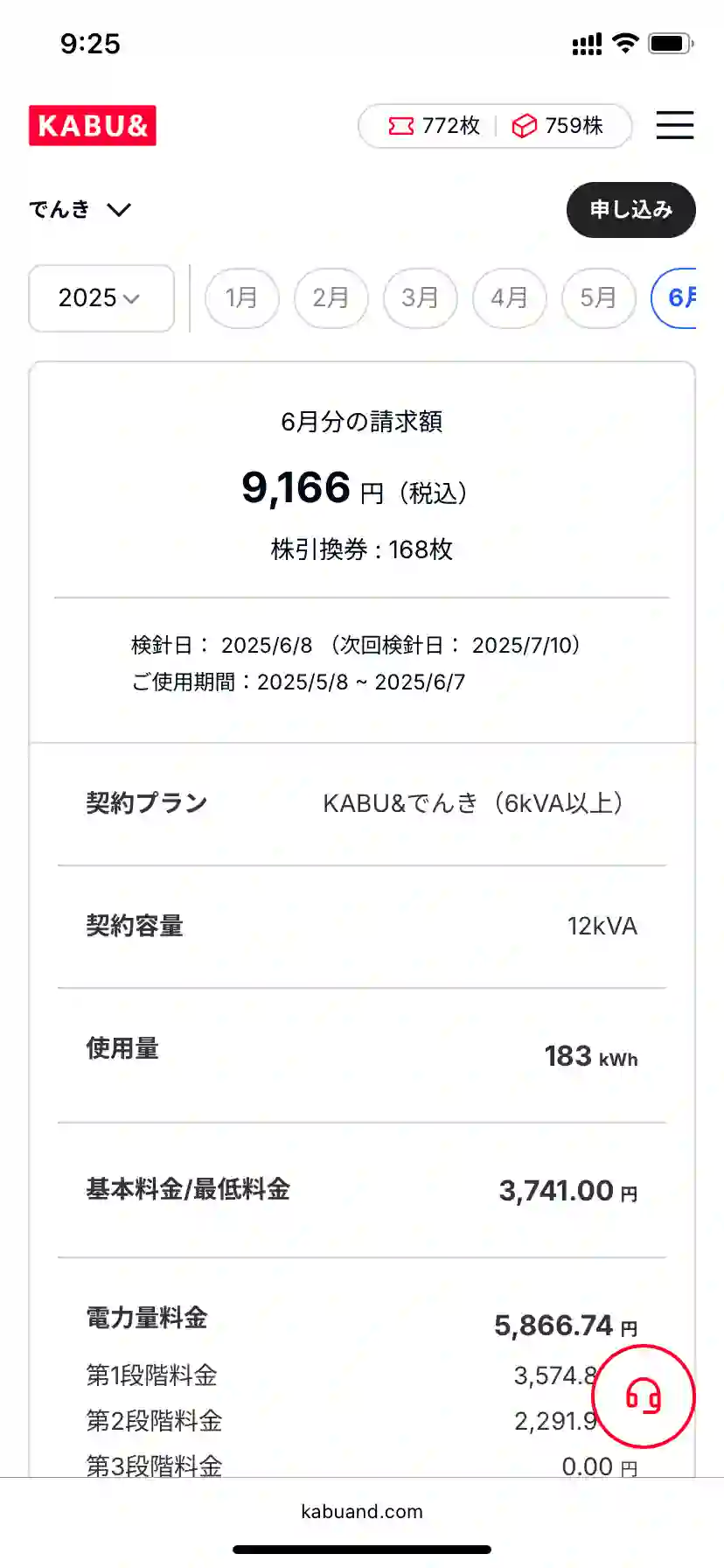Tap the KABU& logo to go home
The height and width of the screenshot is (1568, 724).
(93, 125)
